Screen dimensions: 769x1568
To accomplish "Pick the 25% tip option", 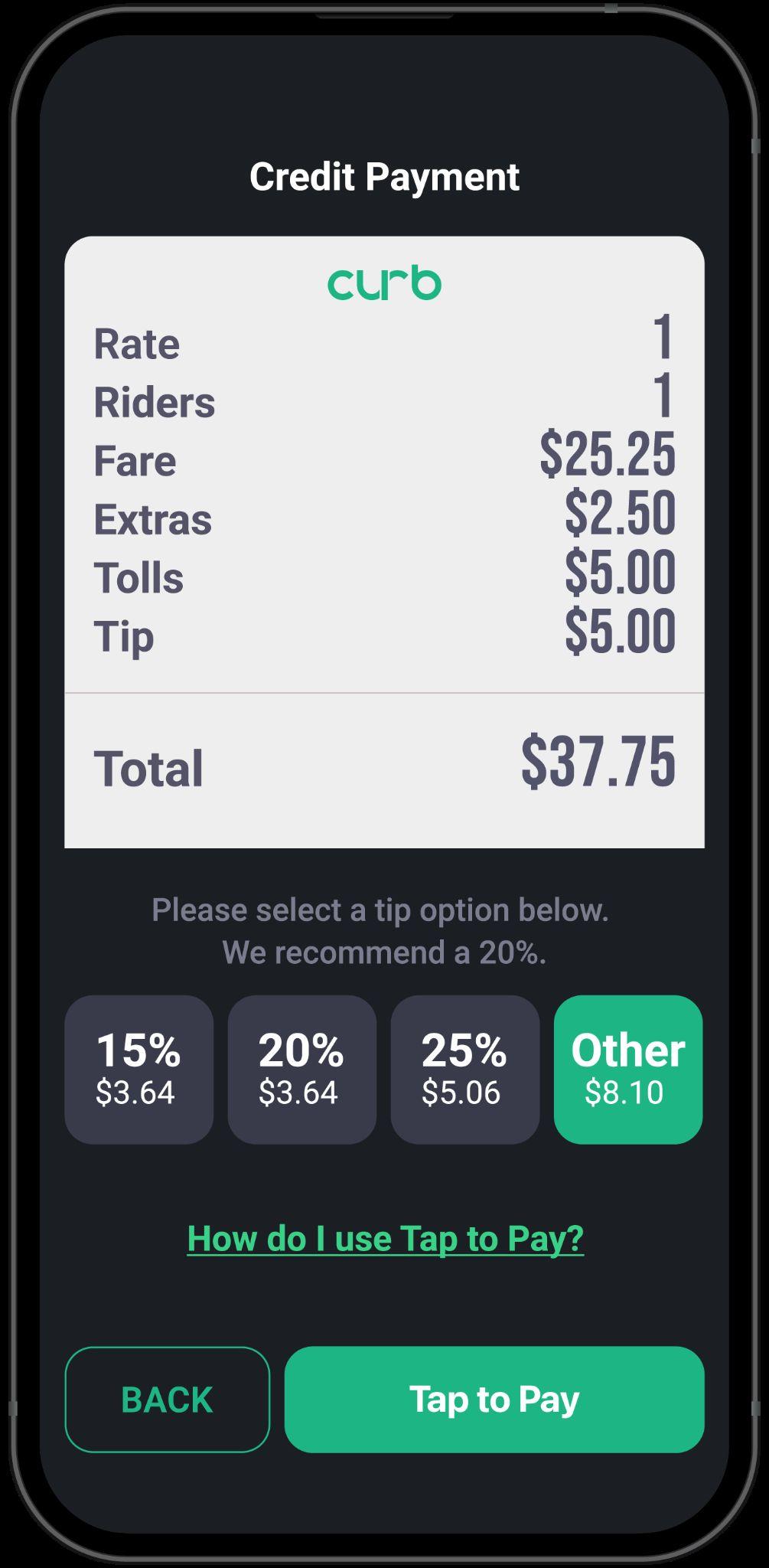I will [465, 1069].
